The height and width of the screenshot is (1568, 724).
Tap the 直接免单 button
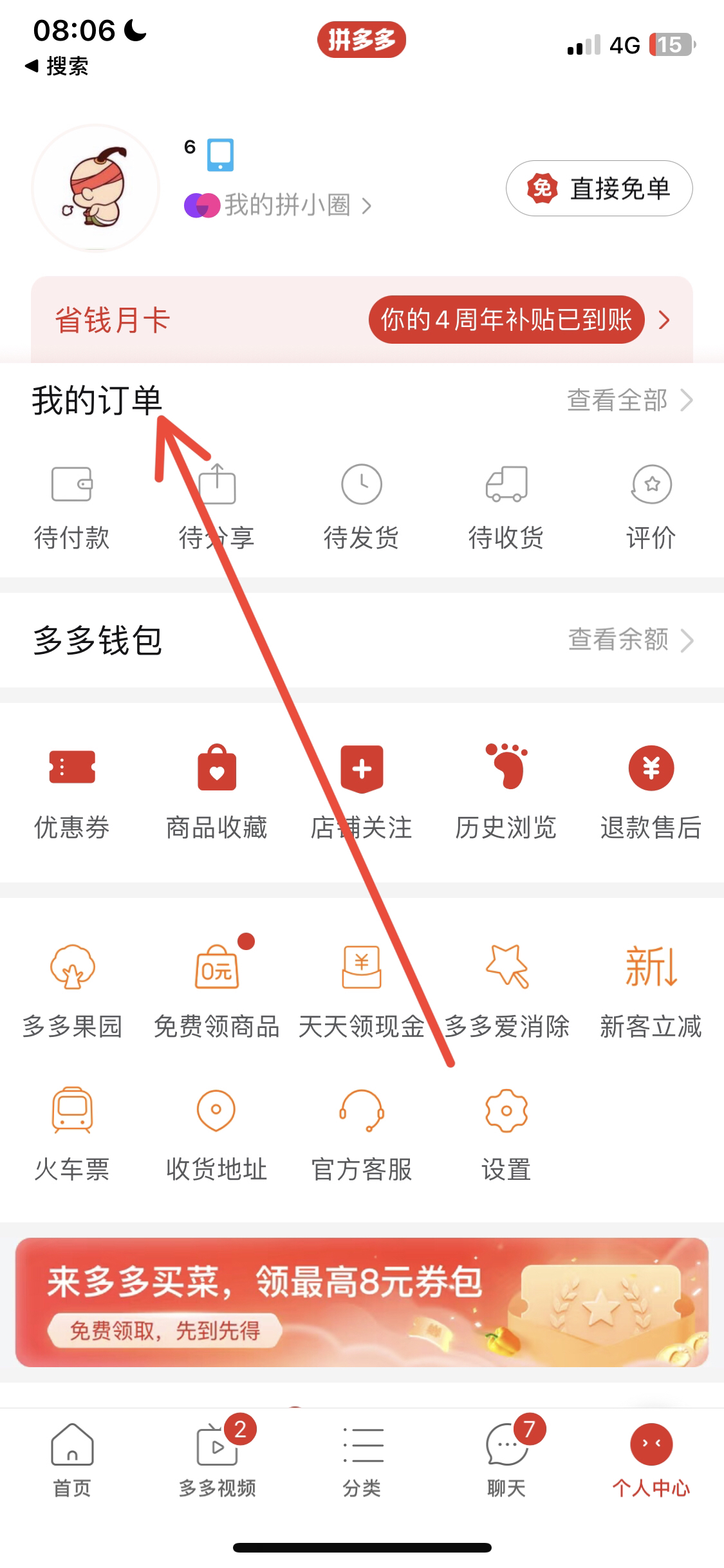point(599,189)
